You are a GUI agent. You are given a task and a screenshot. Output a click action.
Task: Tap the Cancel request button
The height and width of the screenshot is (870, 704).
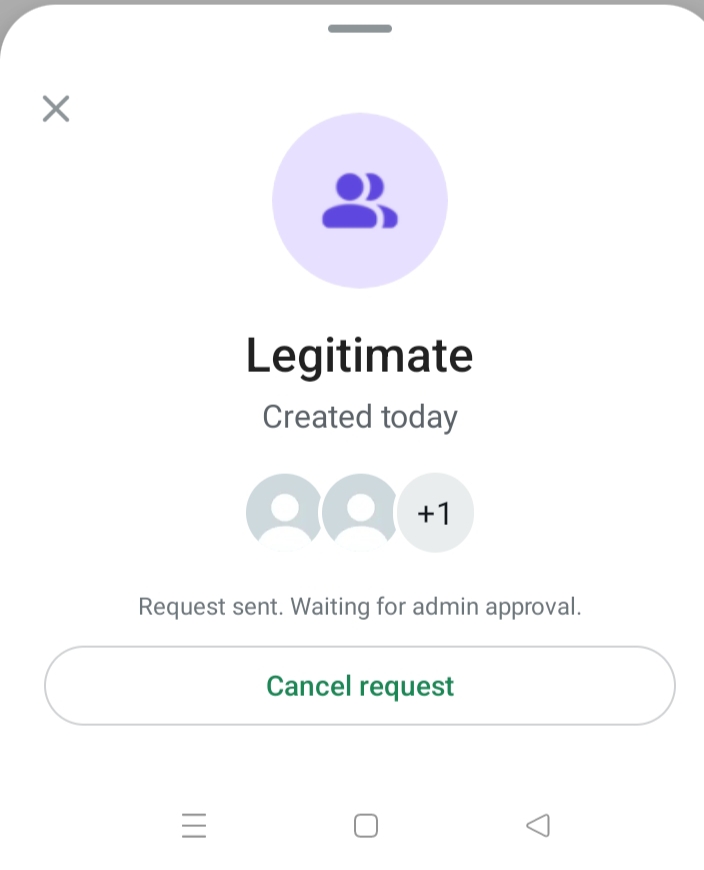(x=360, y=686)
